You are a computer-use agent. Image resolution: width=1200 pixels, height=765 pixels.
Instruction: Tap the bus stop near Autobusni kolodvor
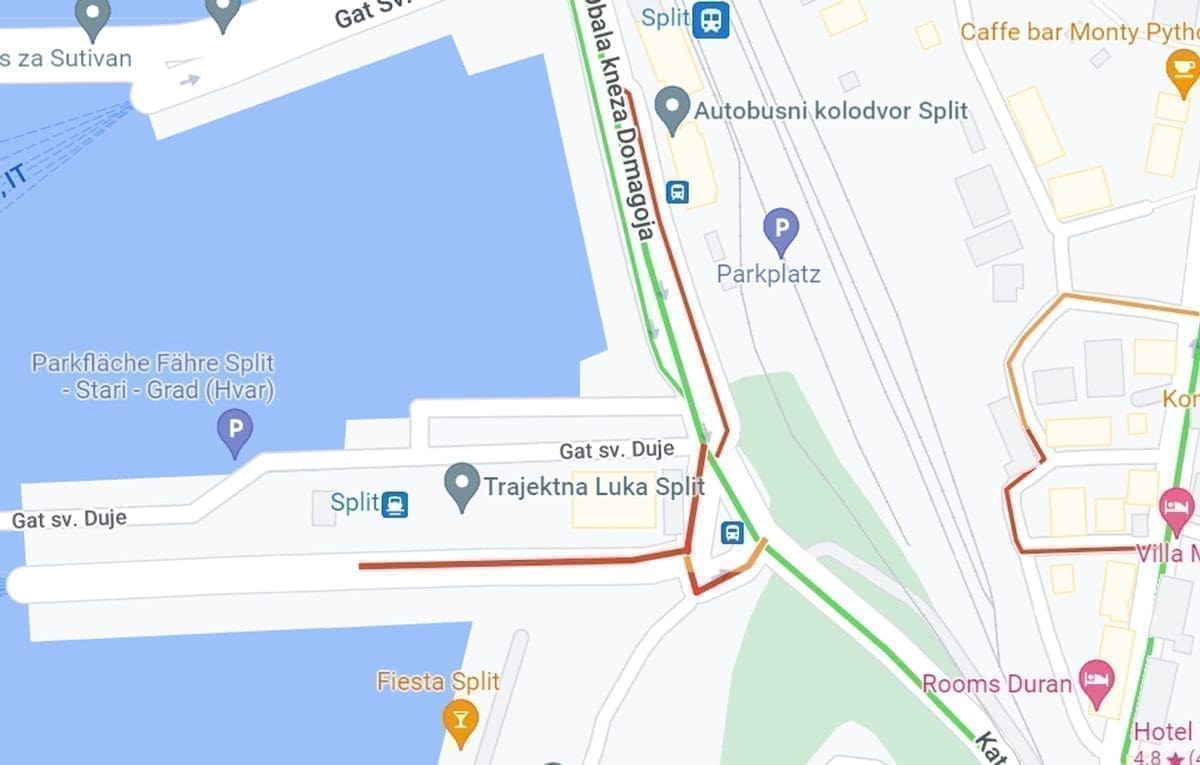(678, 192)
